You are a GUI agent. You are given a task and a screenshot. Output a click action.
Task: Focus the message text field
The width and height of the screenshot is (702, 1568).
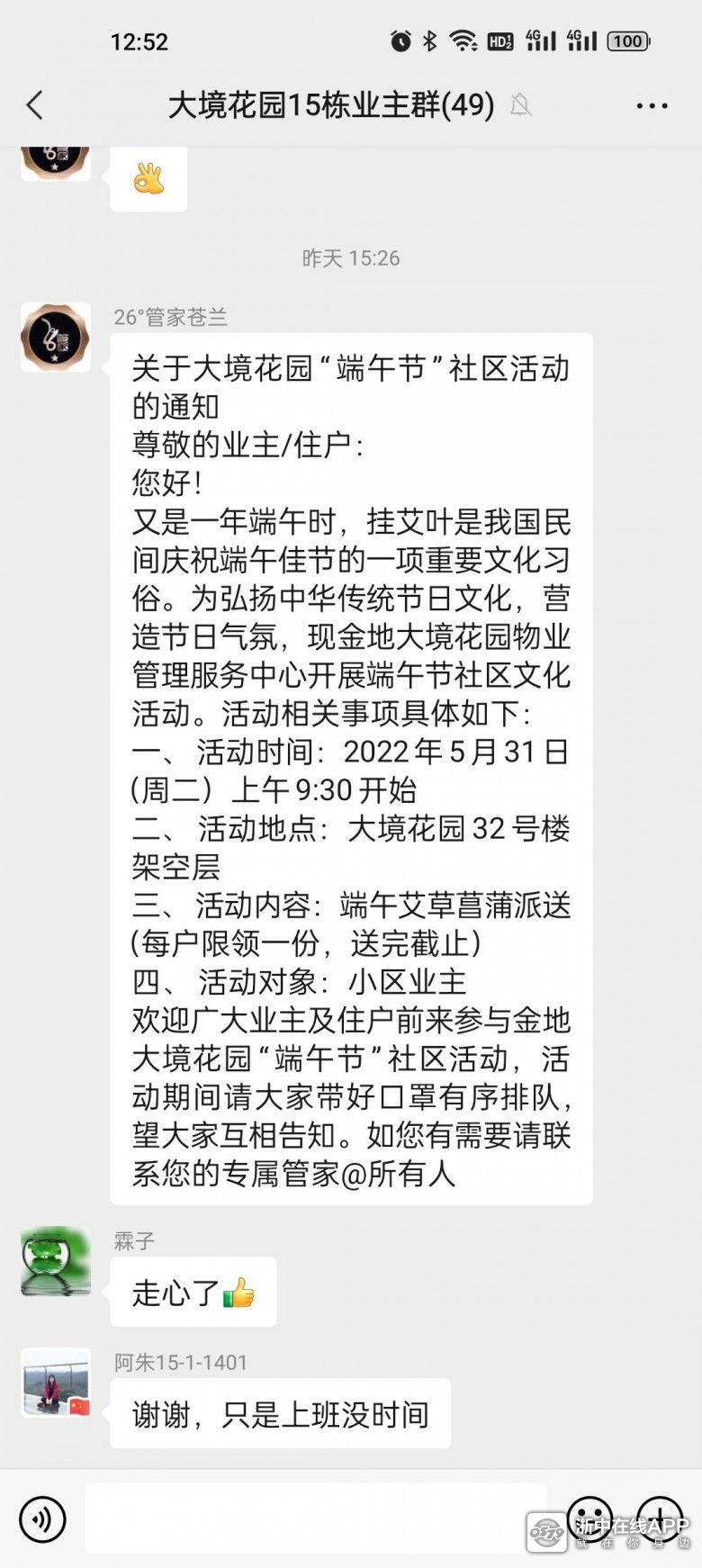click(x=315, y=1518)
